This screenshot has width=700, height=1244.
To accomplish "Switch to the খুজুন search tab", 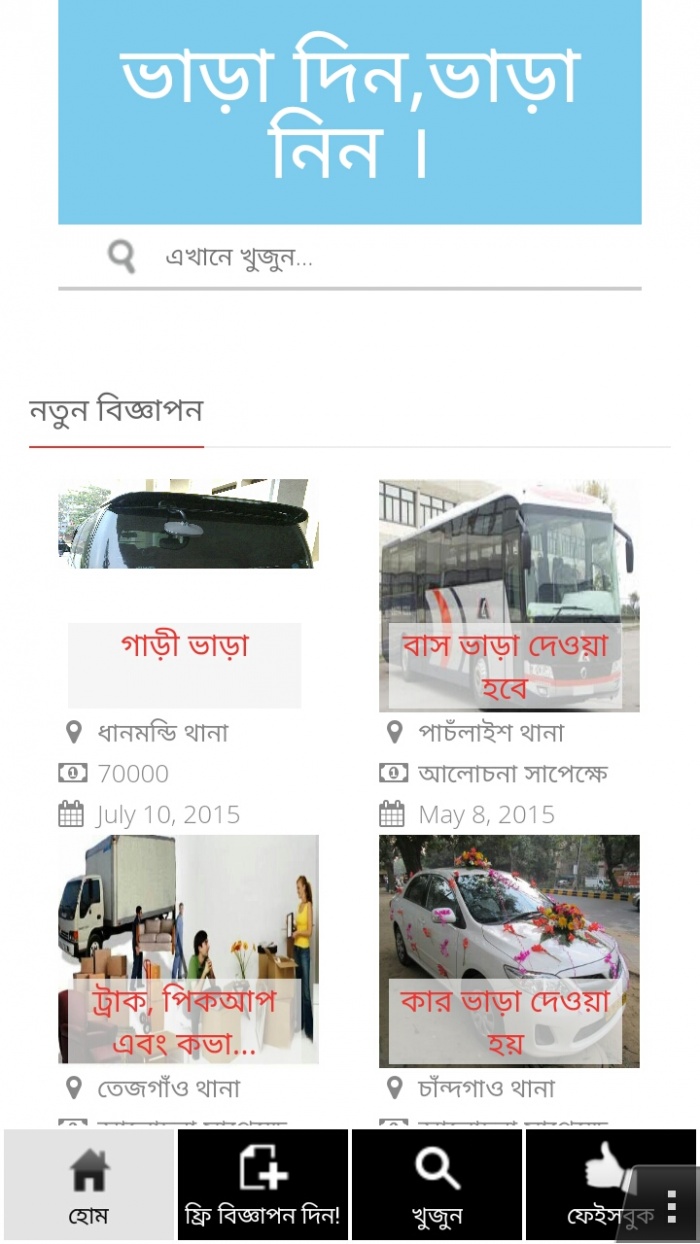I will pyautogui.click(x=437, y=1185).
